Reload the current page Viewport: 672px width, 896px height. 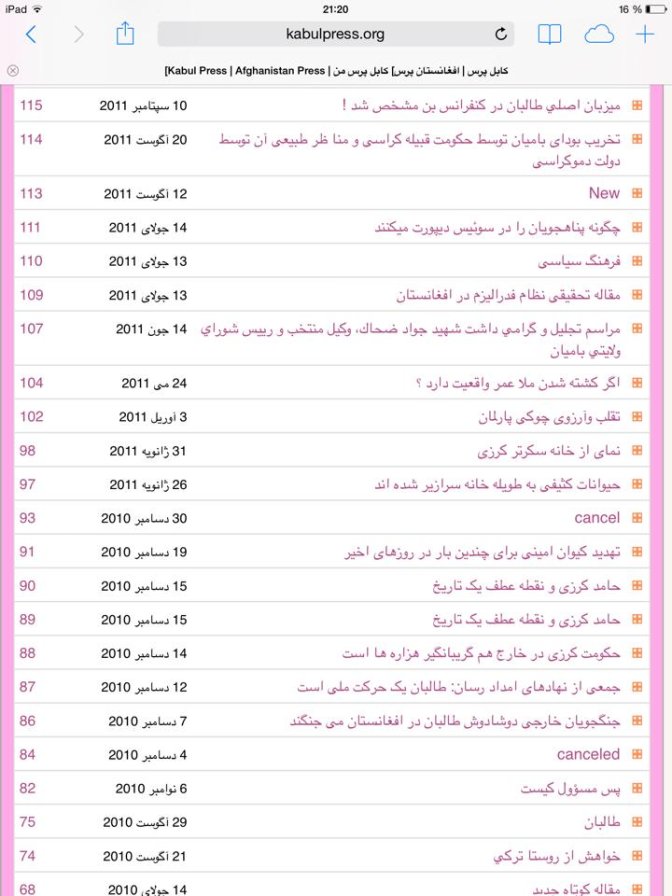pyautogui.click(x=501, y=35)
